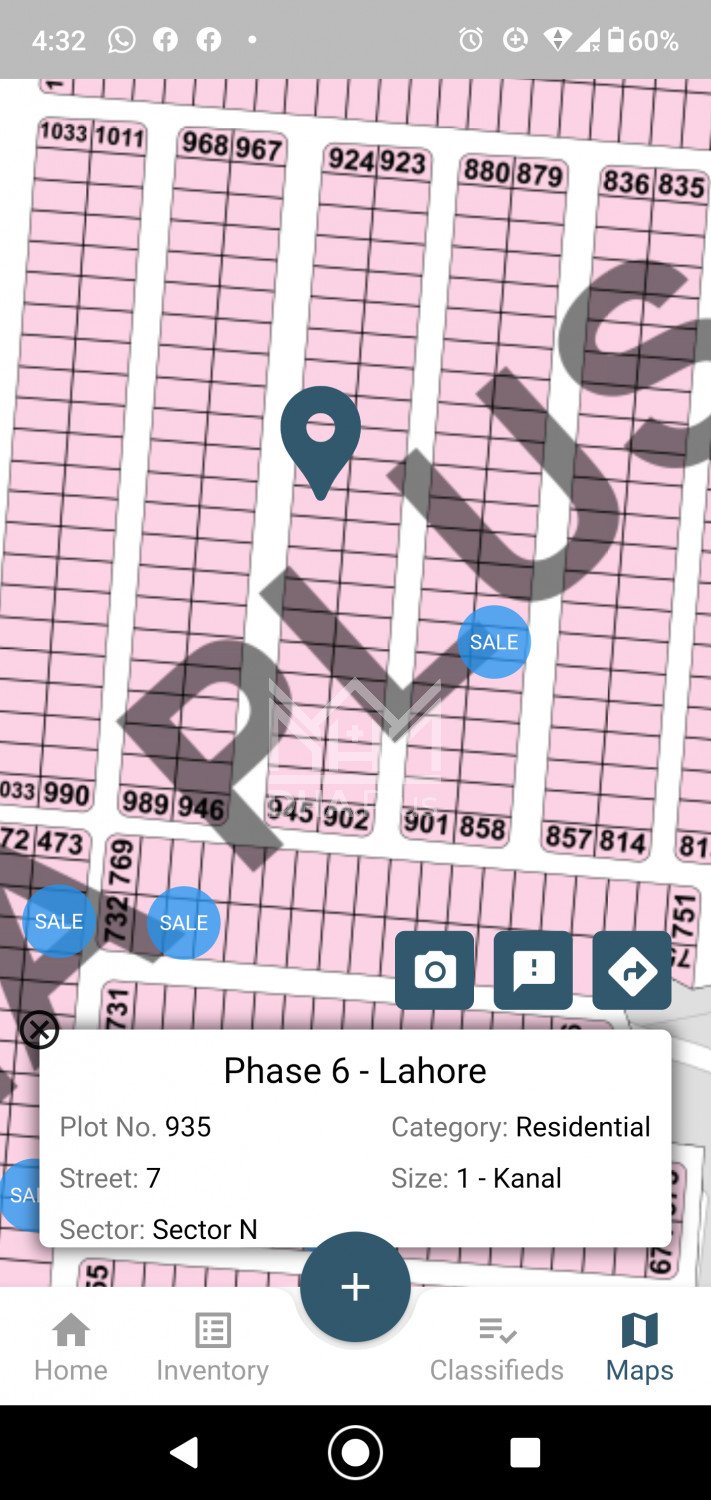
Task: Open the SALE marker near plot 858
Action: coord(494,642)
